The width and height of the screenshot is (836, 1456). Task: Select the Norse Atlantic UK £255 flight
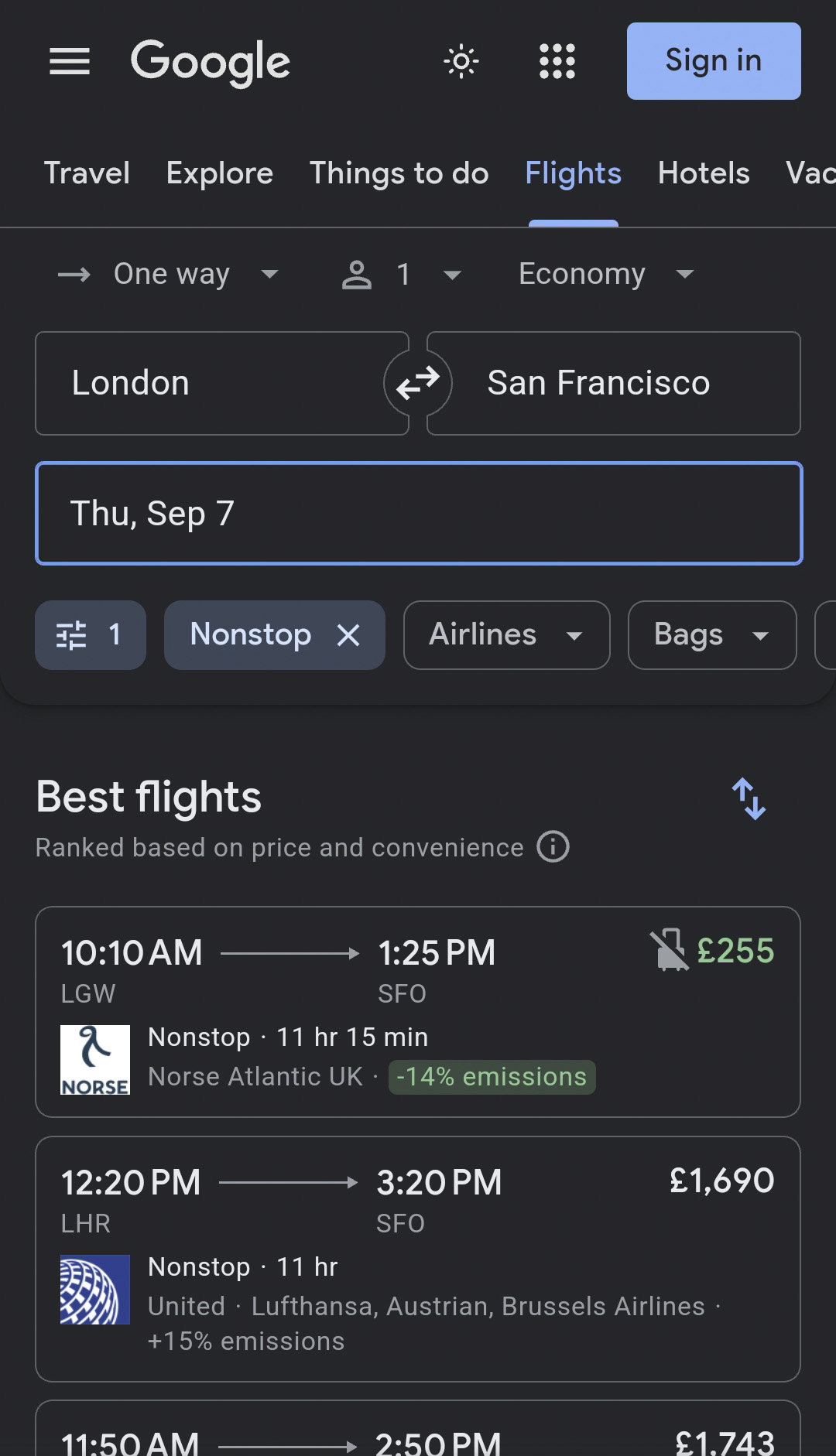coord(418,1012)
